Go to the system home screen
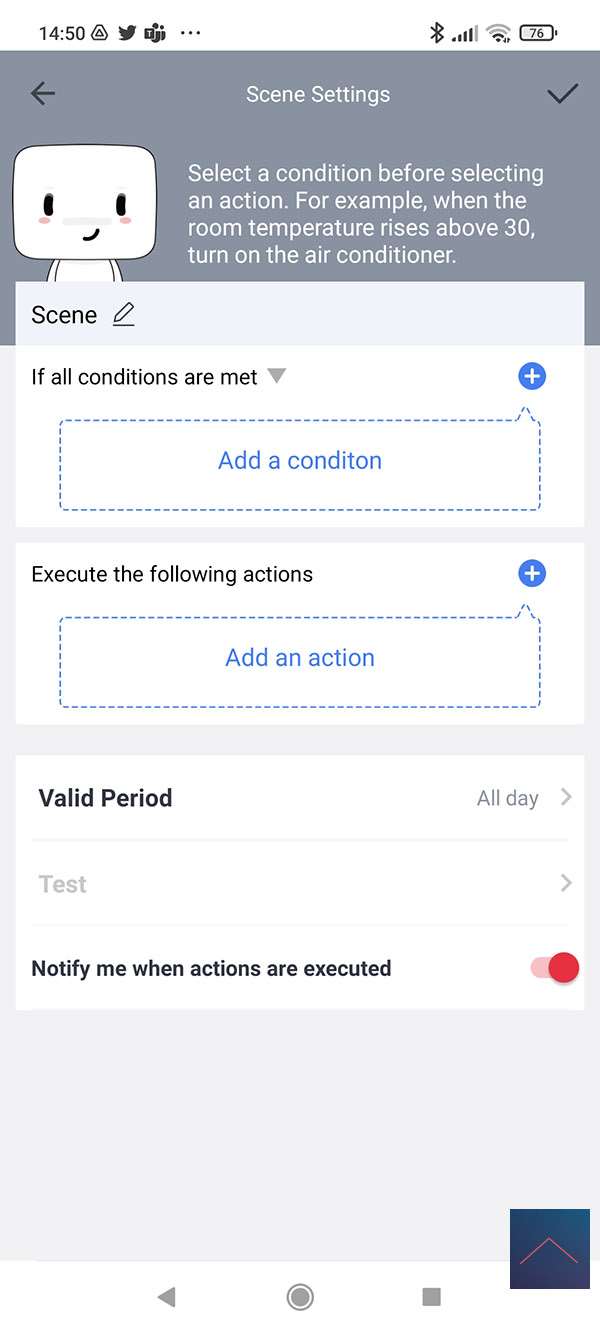Viewport: 600px width, 1333px height. (300, 1297)
